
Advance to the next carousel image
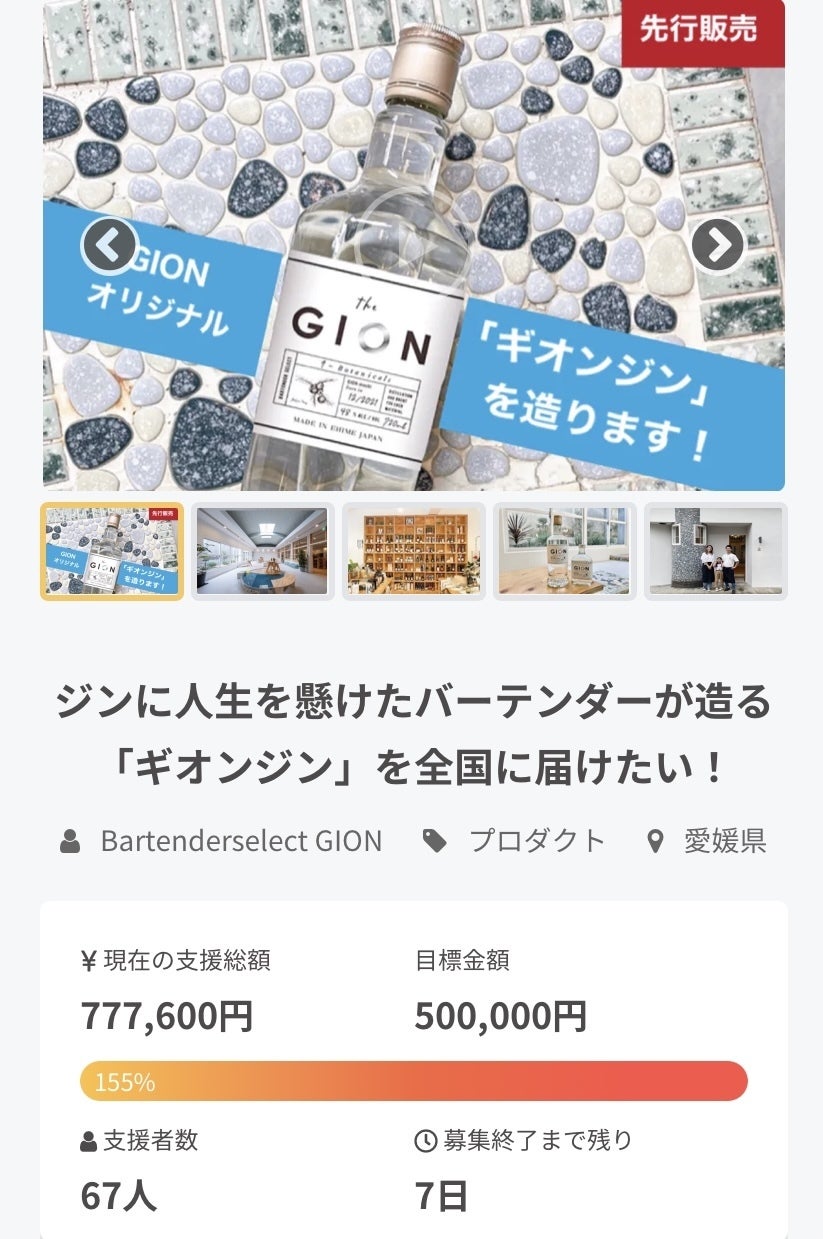click(x=718, y=245)
